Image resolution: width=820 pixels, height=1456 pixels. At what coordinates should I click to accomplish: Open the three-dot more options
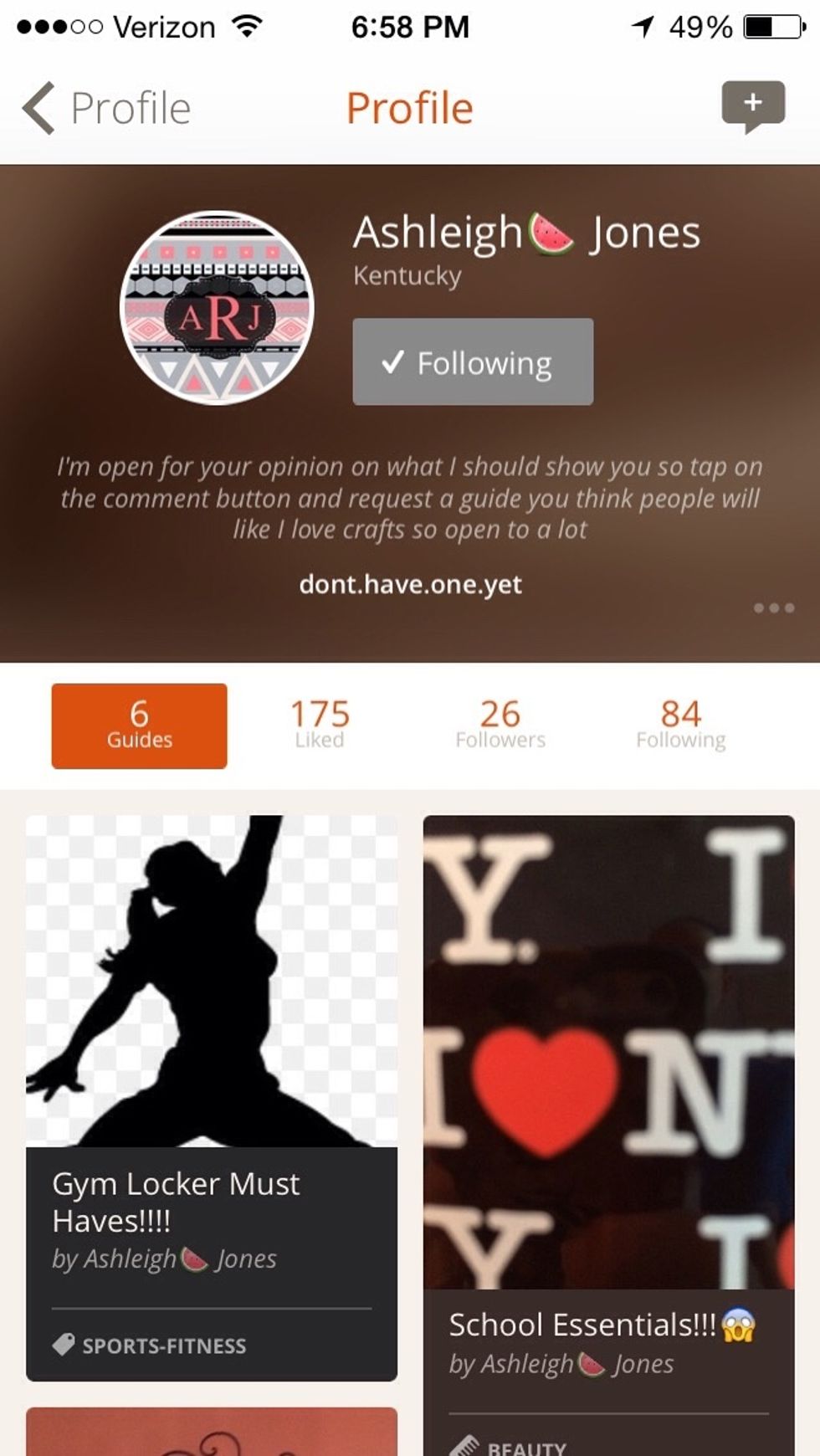click(x=773, y=608)
